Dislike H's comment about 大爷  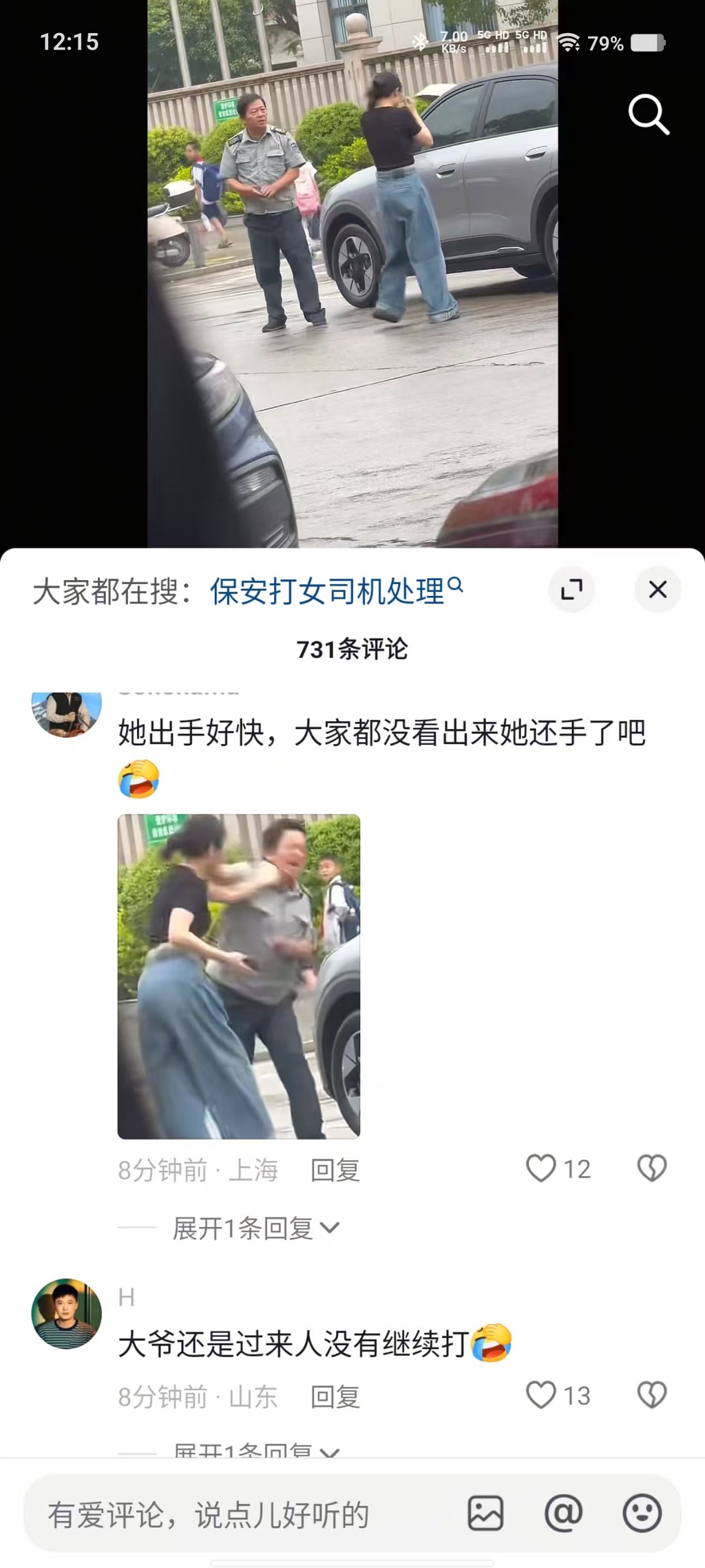[651, 1396]
